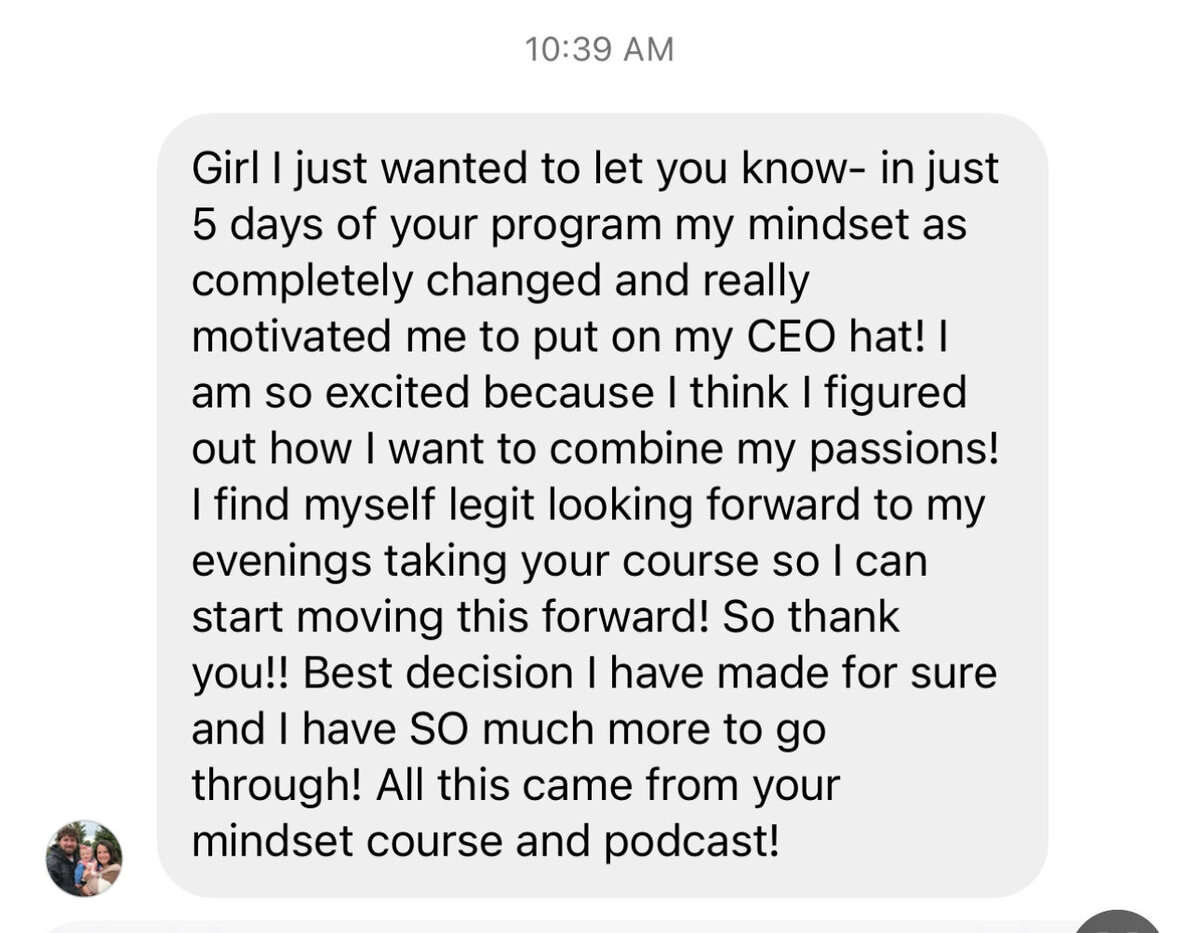Open the message sender's profile photo
Viewport: 1200px width, 933px height.
click(84, 858)
